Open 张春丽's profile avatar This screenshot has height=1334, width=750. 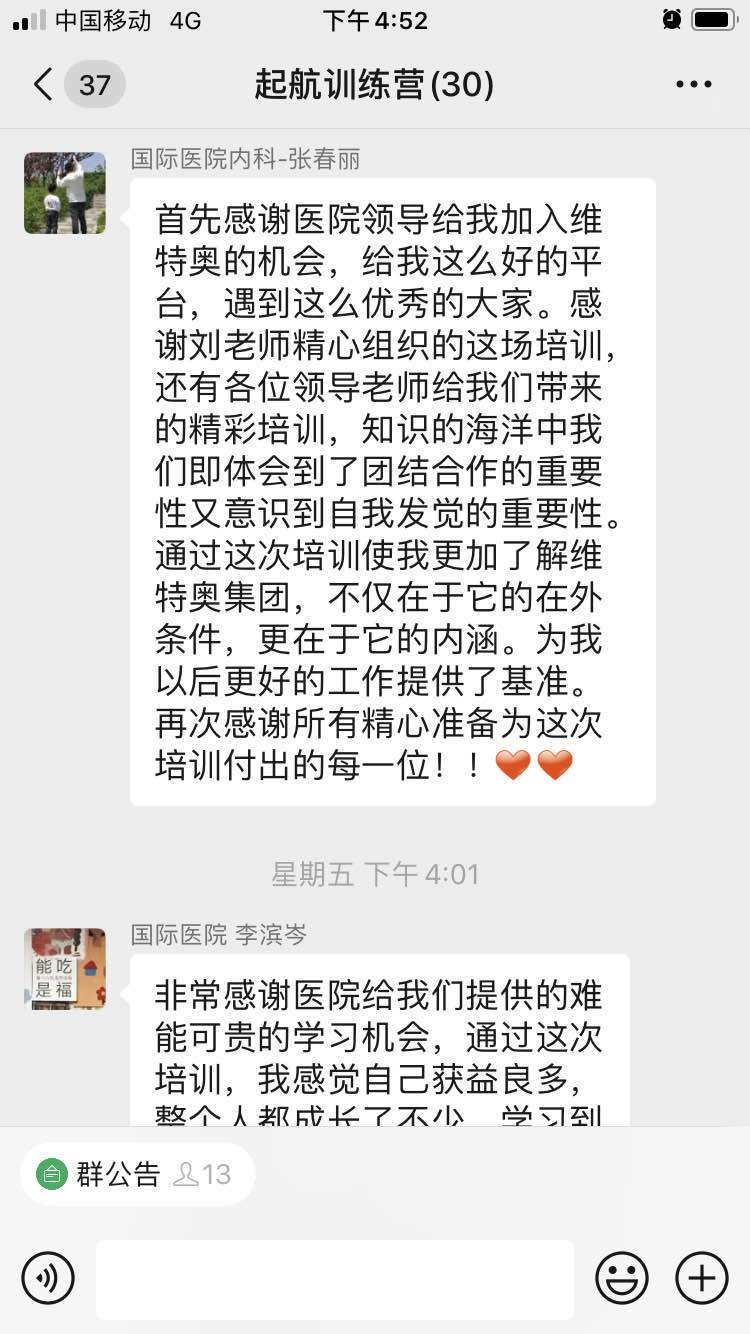[65, 193]
